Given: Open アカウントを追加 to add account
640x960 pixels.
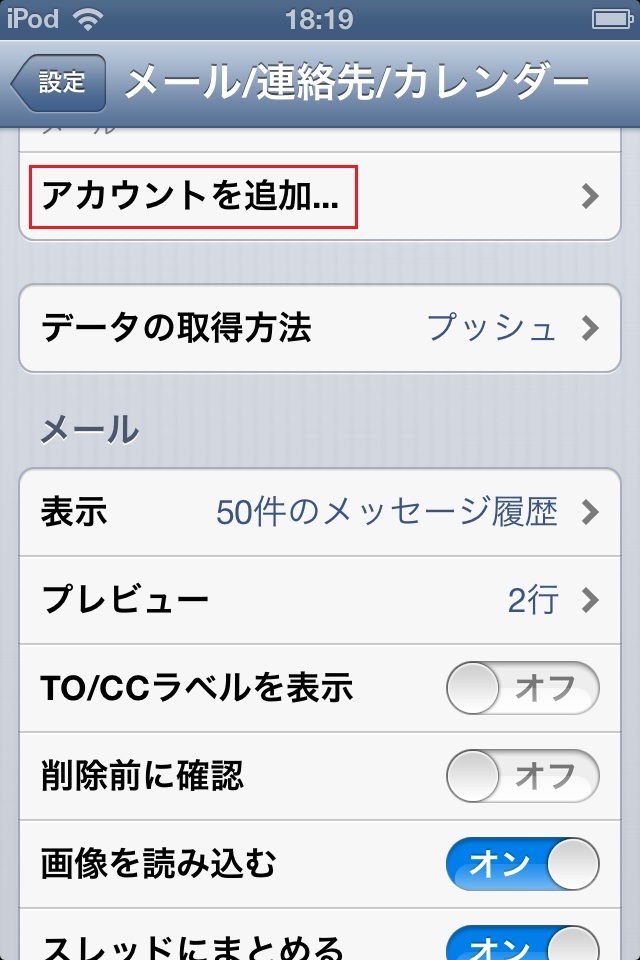Looking at the screenshot, I should coord(320,196).
